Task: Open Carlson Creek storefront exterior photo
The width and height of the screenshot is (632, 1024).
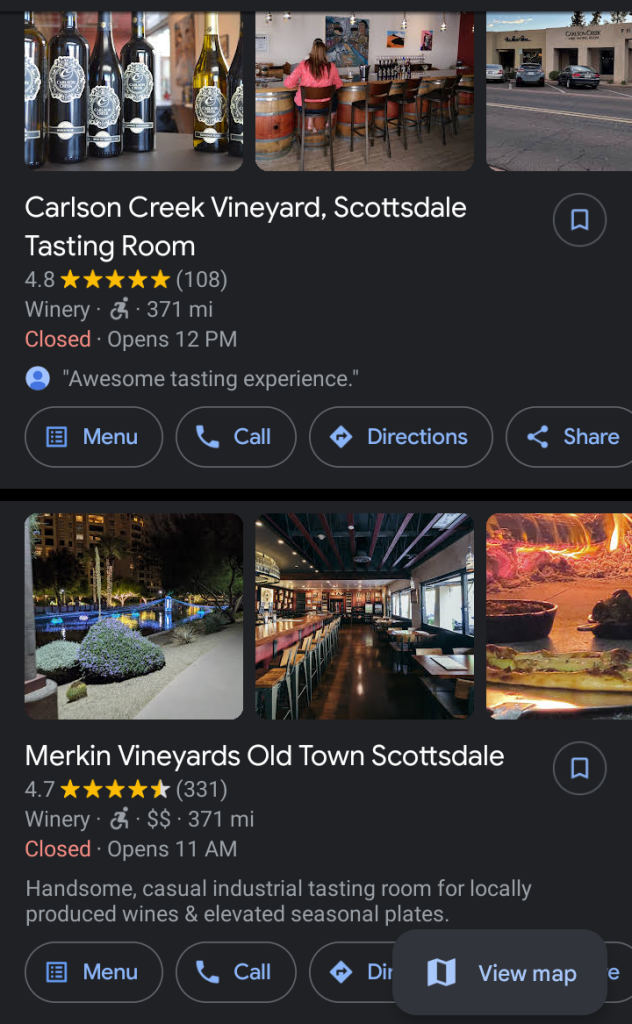Action: click(558, 90)
